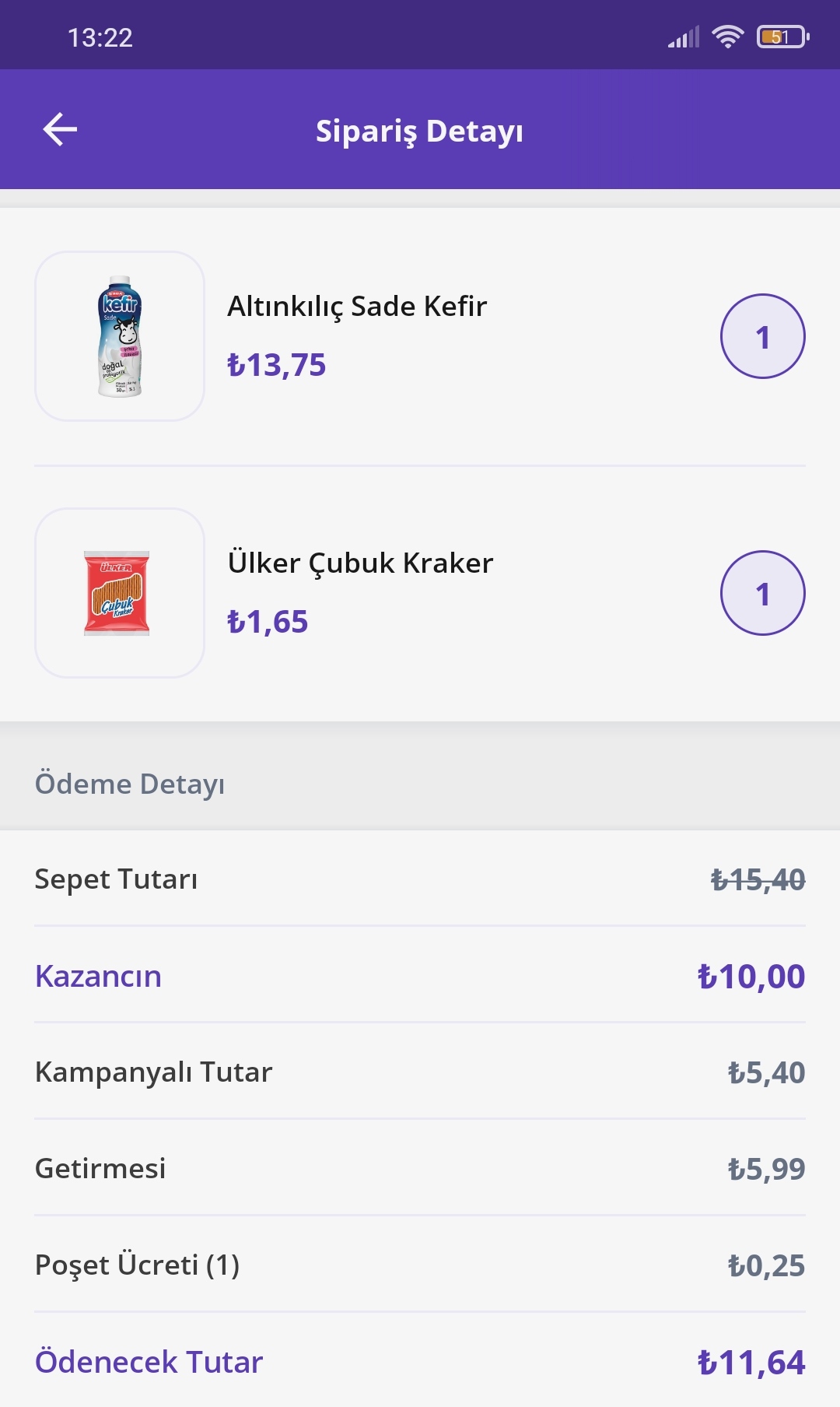Open the Altınkılıç Sade Kefir product image
Viewport: 840px width, 1407px height.
pyautogui.click(x=120, y=336)
